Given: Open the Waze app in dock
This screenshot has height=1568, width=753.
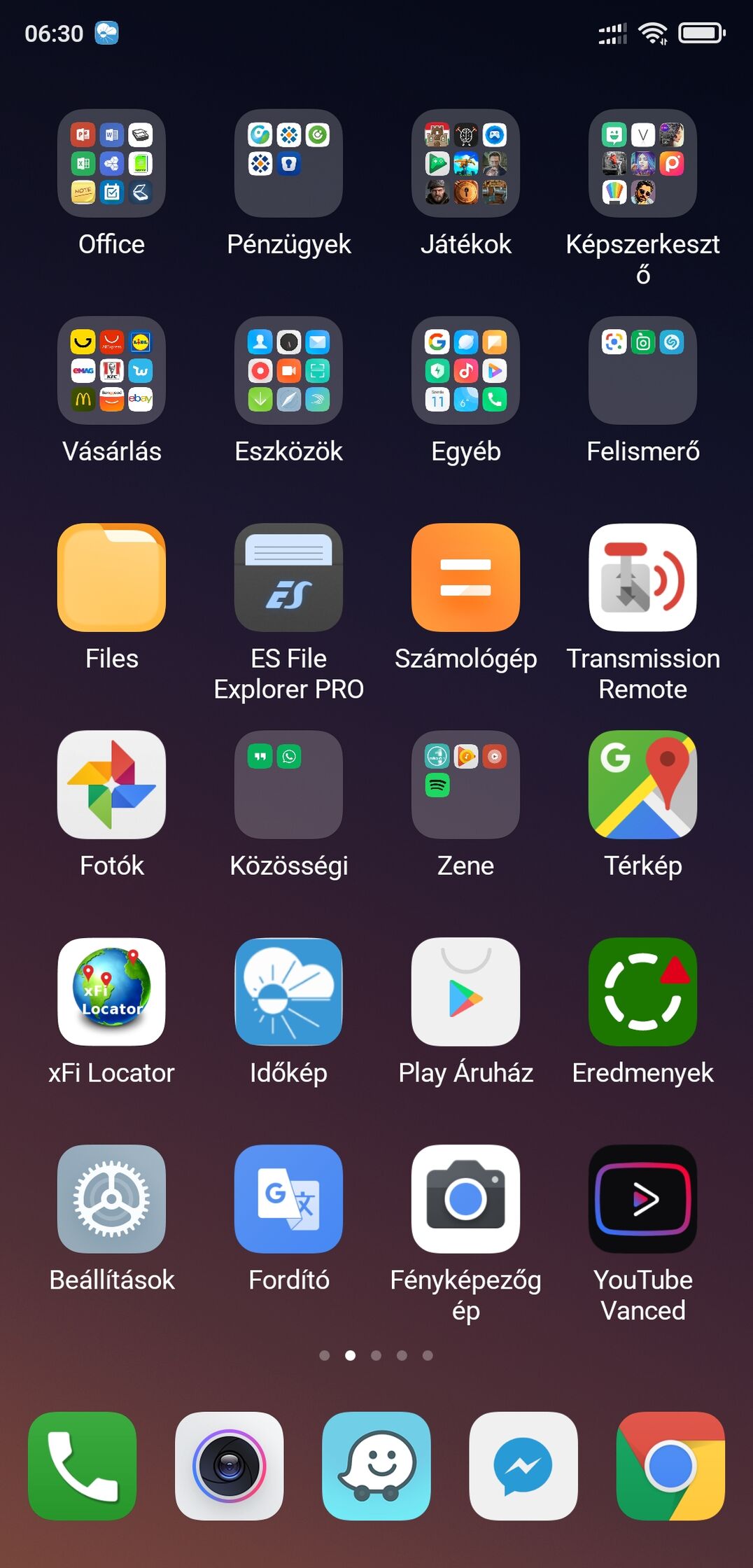Looking at the screenshot, I should 376,1466.
